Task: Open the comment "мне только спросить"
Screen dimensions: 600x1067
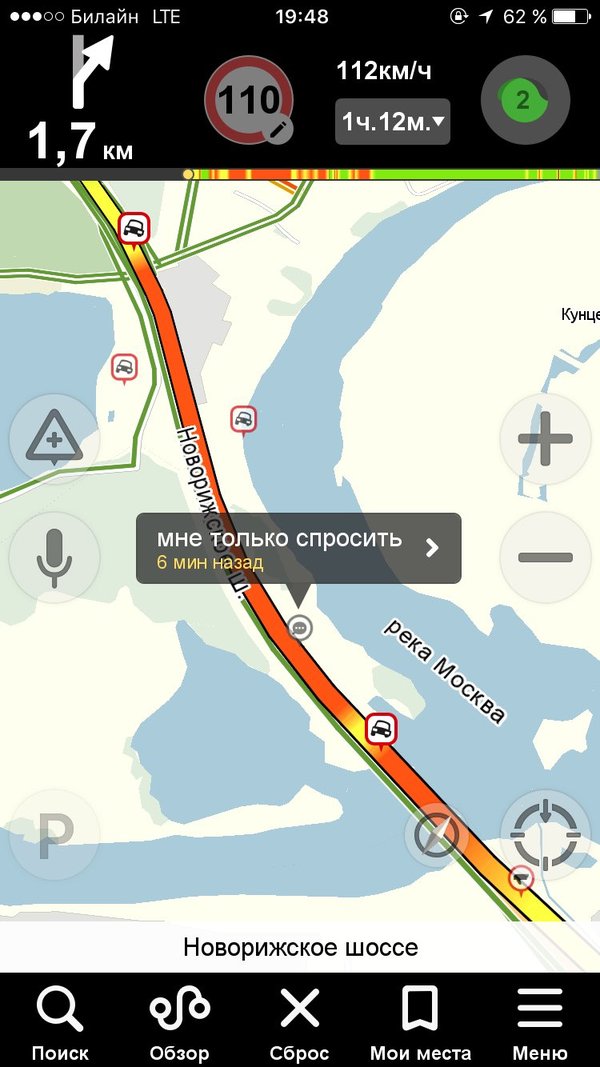Action: 298,548
